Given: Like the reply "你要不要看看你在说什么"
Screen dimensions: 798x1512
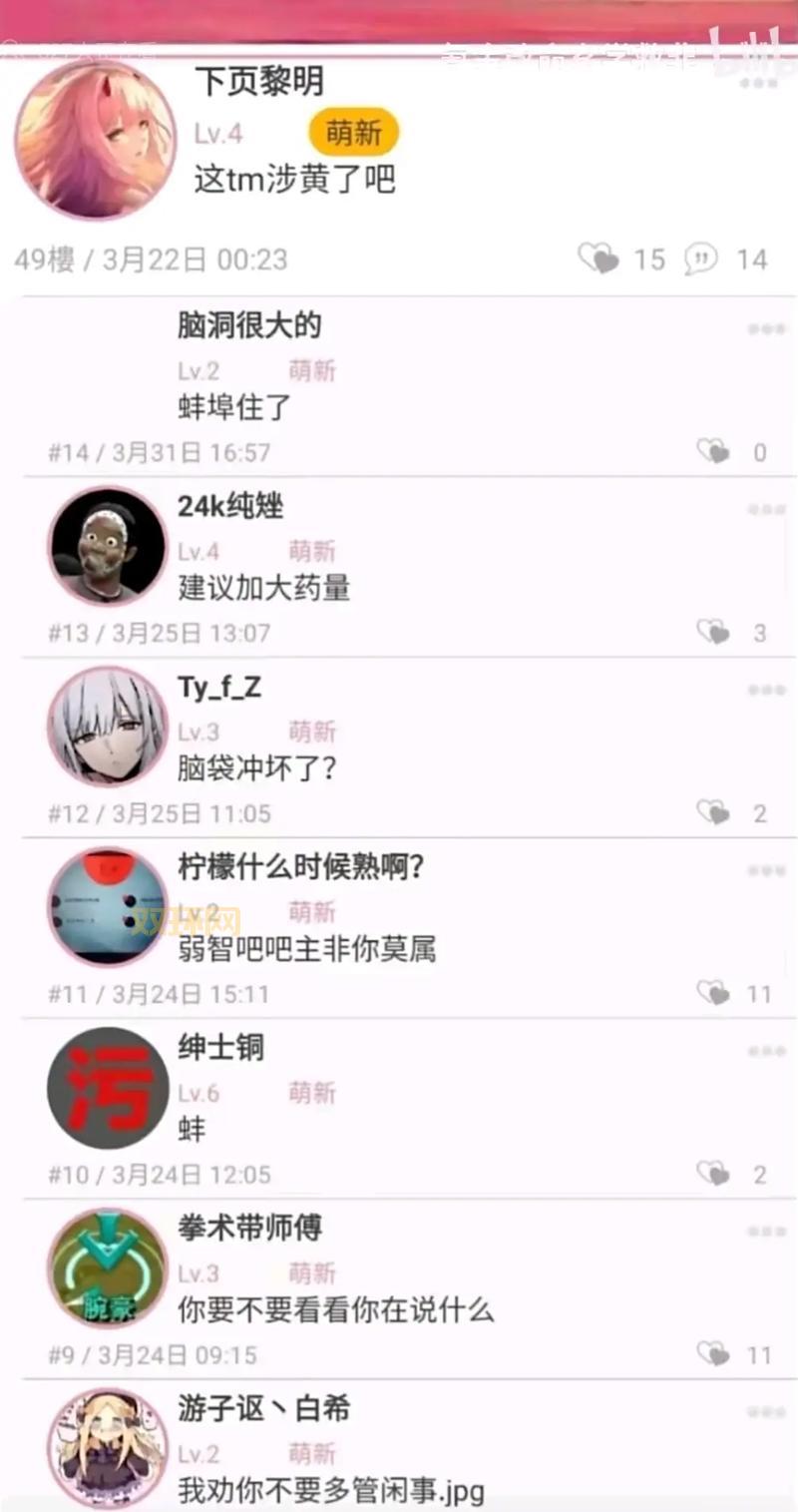Looking at the screenshot, I should pos(712,1354).
